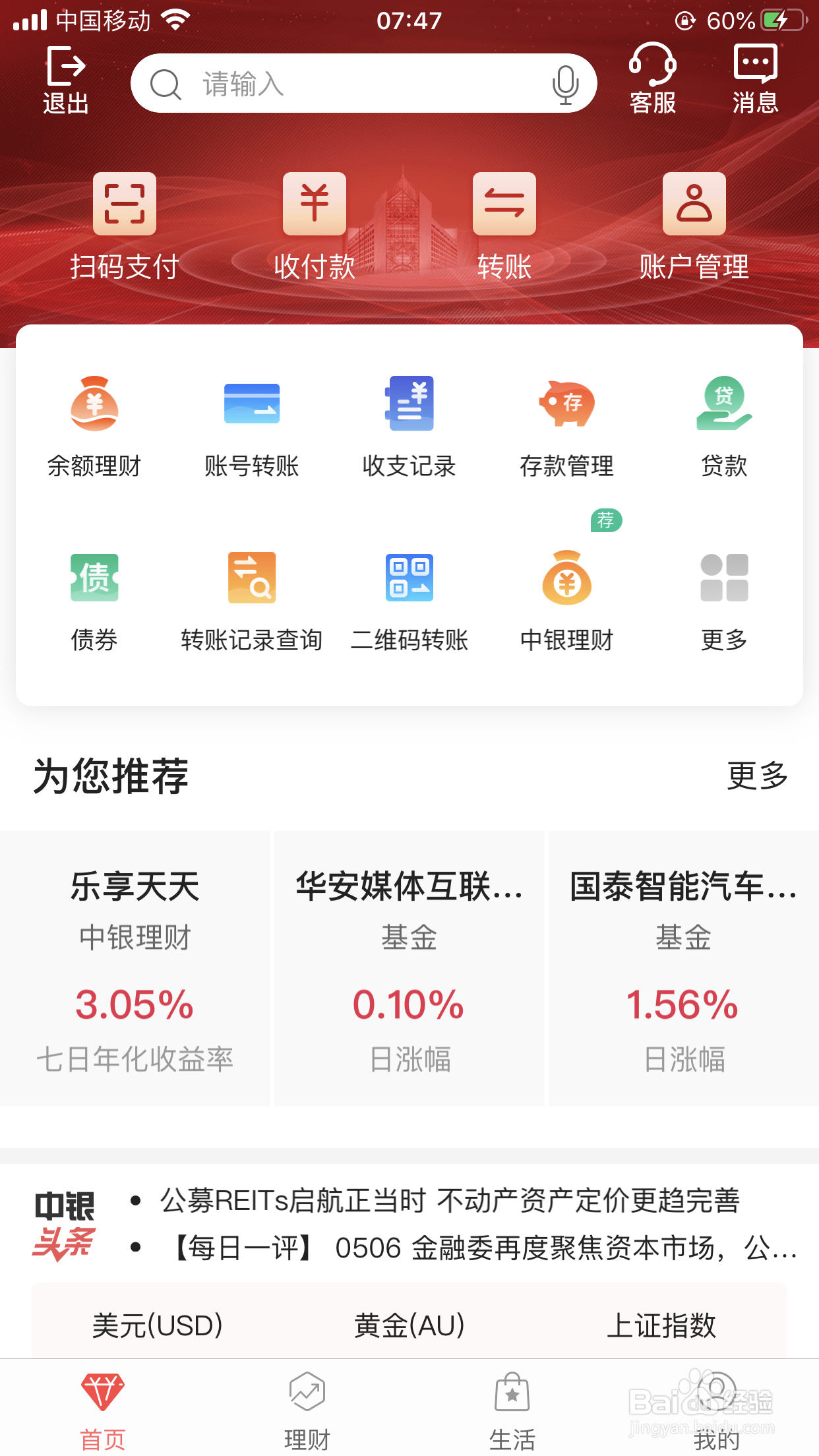Open 账号转账 bank card transfer icon

[x=252, y=404]
